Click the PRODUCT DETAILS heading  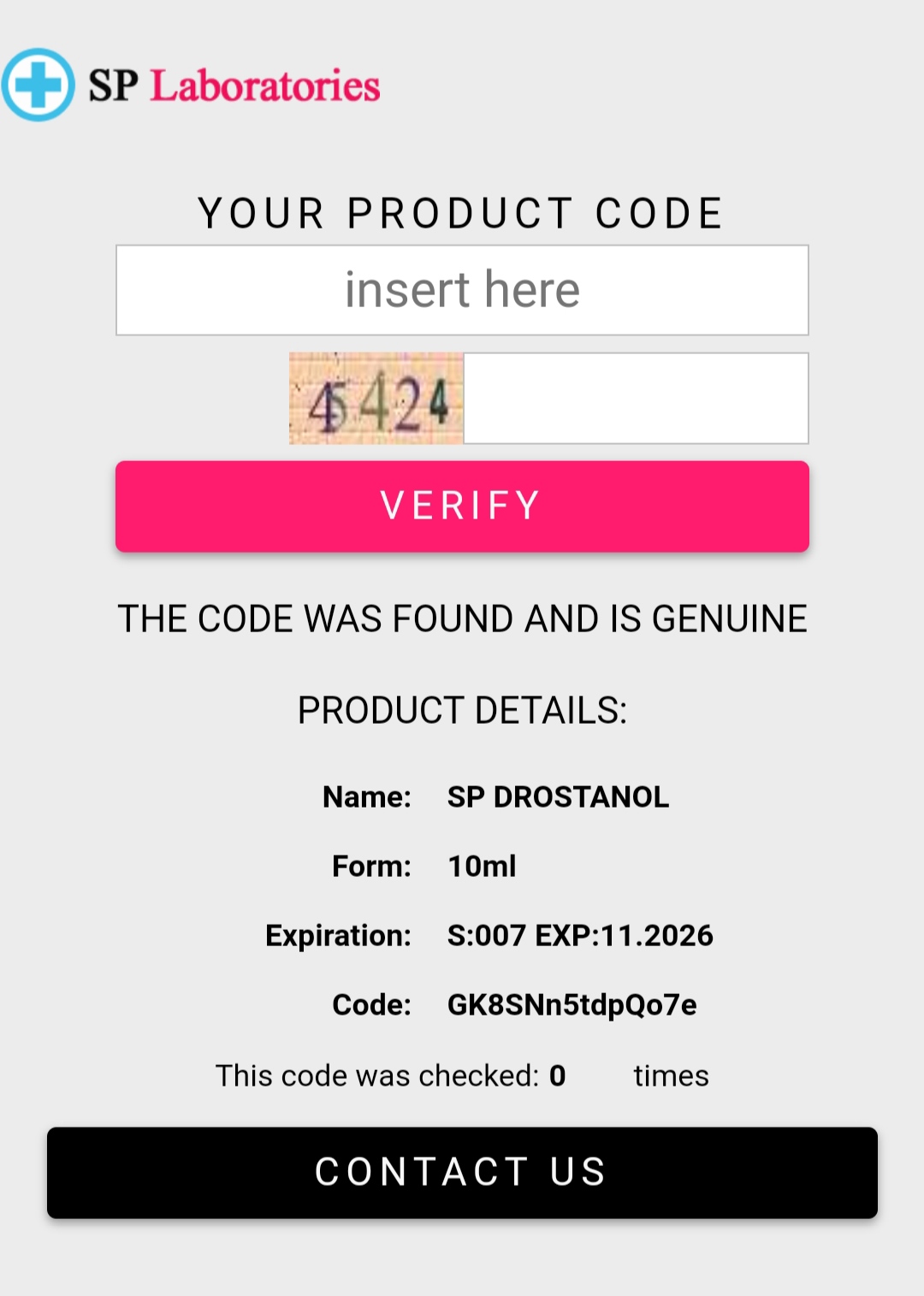pyautogui.click(x=462, y=709)
